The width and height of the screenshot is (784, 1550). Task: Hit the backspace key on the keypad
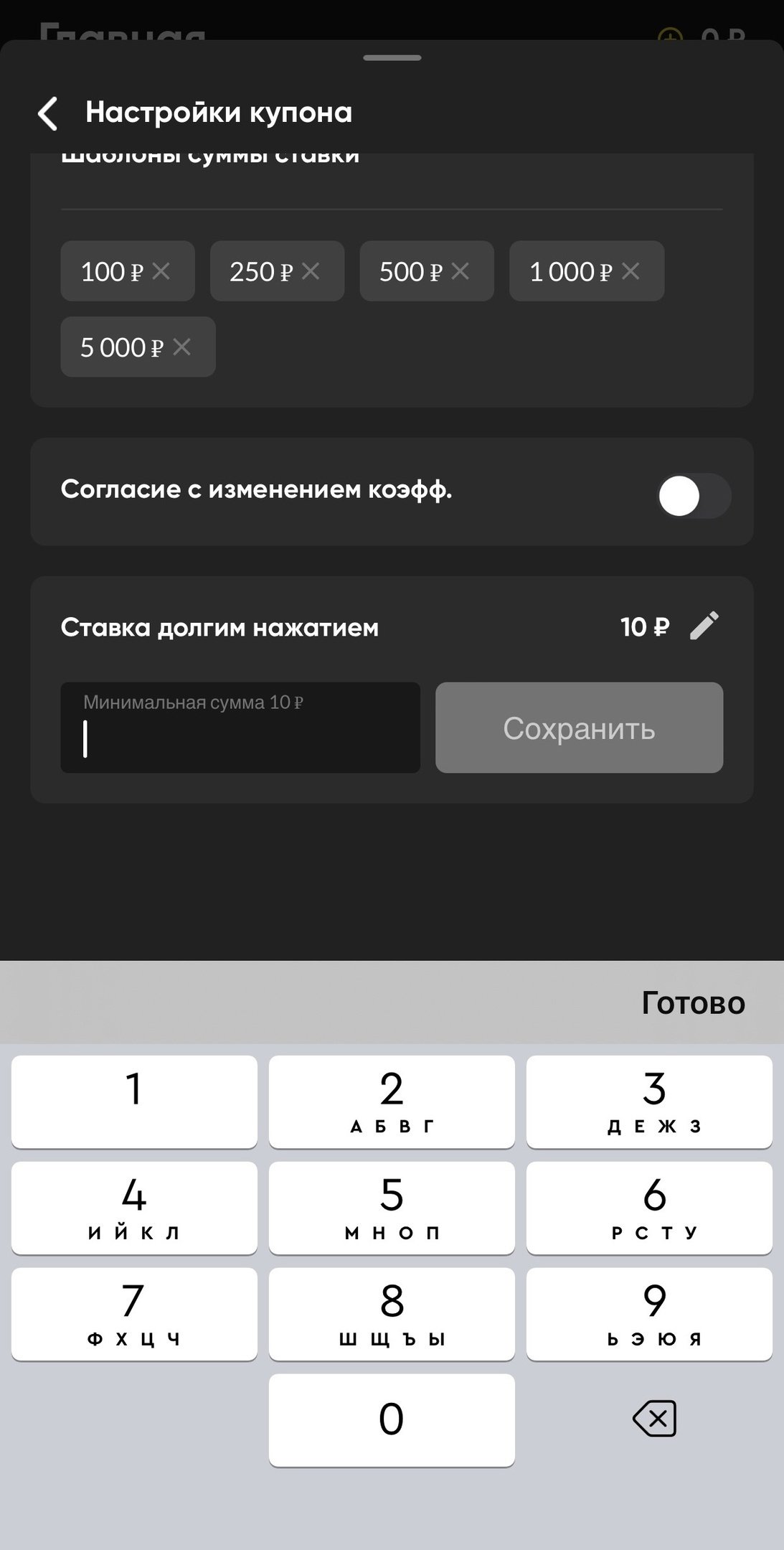tap(654, 1419)
